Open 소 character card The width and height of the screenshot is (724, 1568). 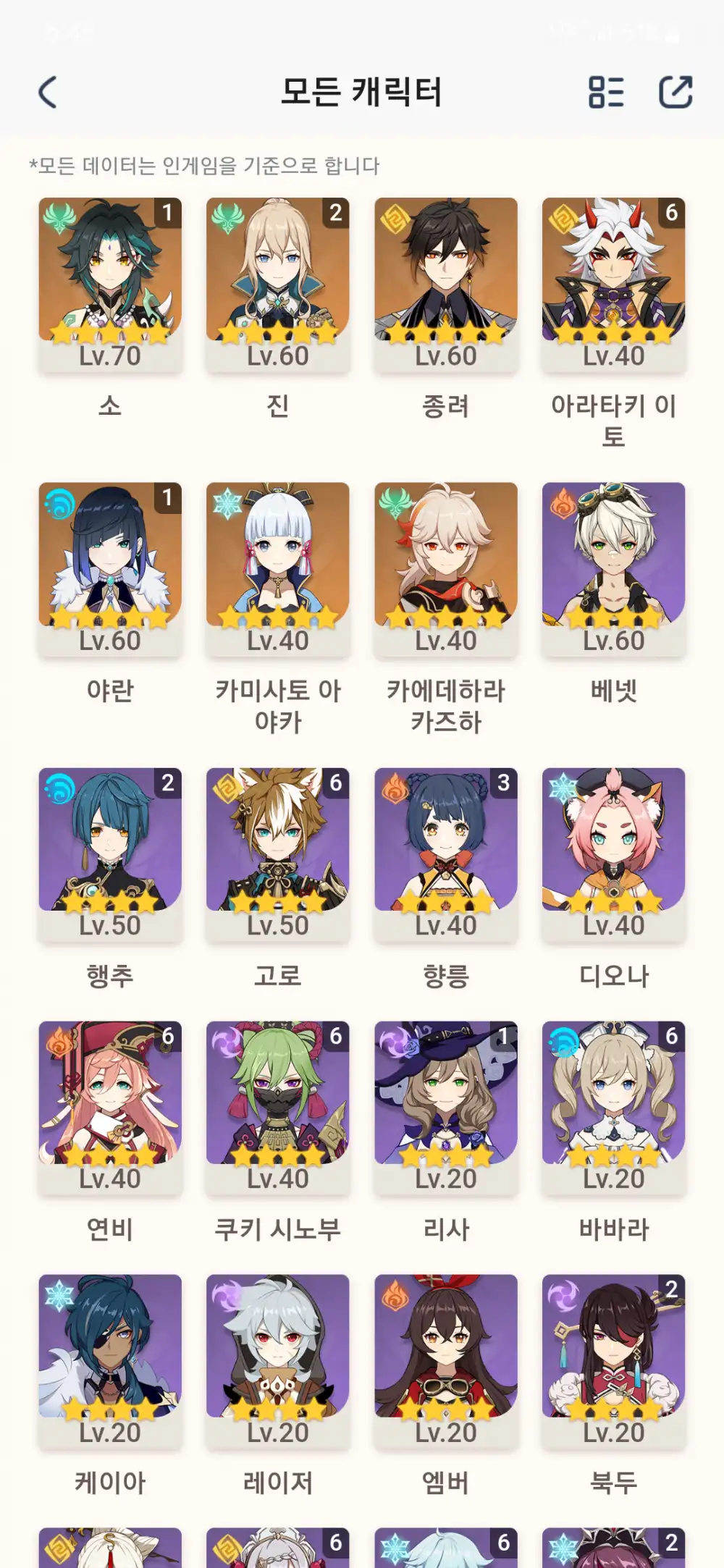tap(110, 284)
